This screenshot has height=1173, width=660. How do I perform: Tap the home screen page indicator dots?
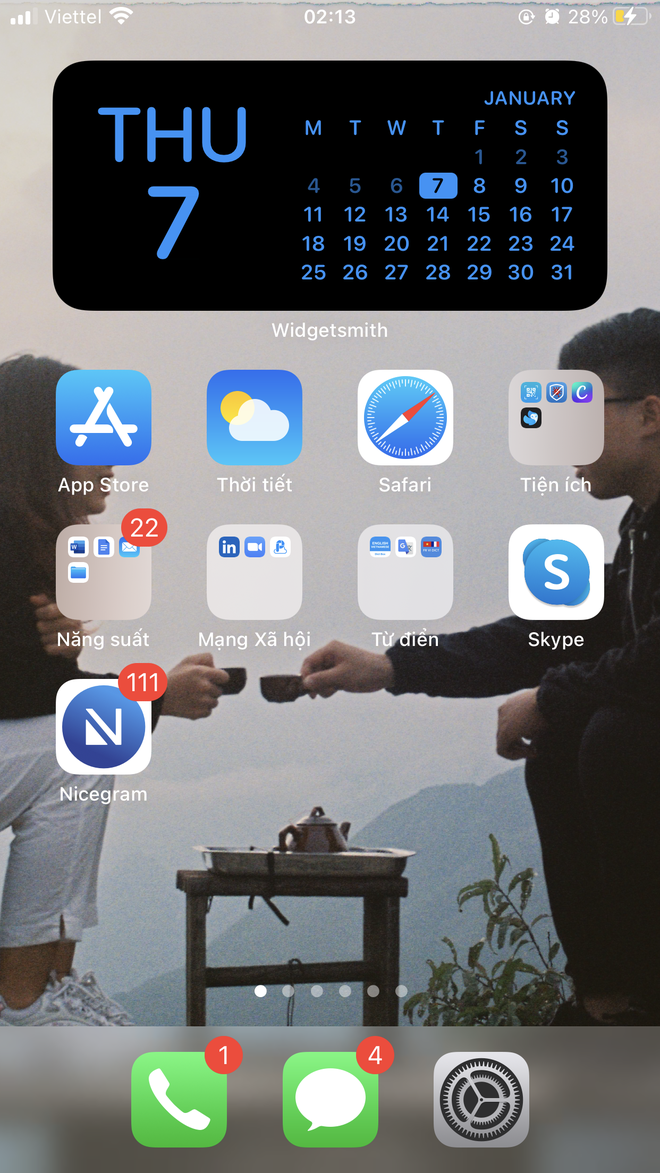[x=330, y=991]
